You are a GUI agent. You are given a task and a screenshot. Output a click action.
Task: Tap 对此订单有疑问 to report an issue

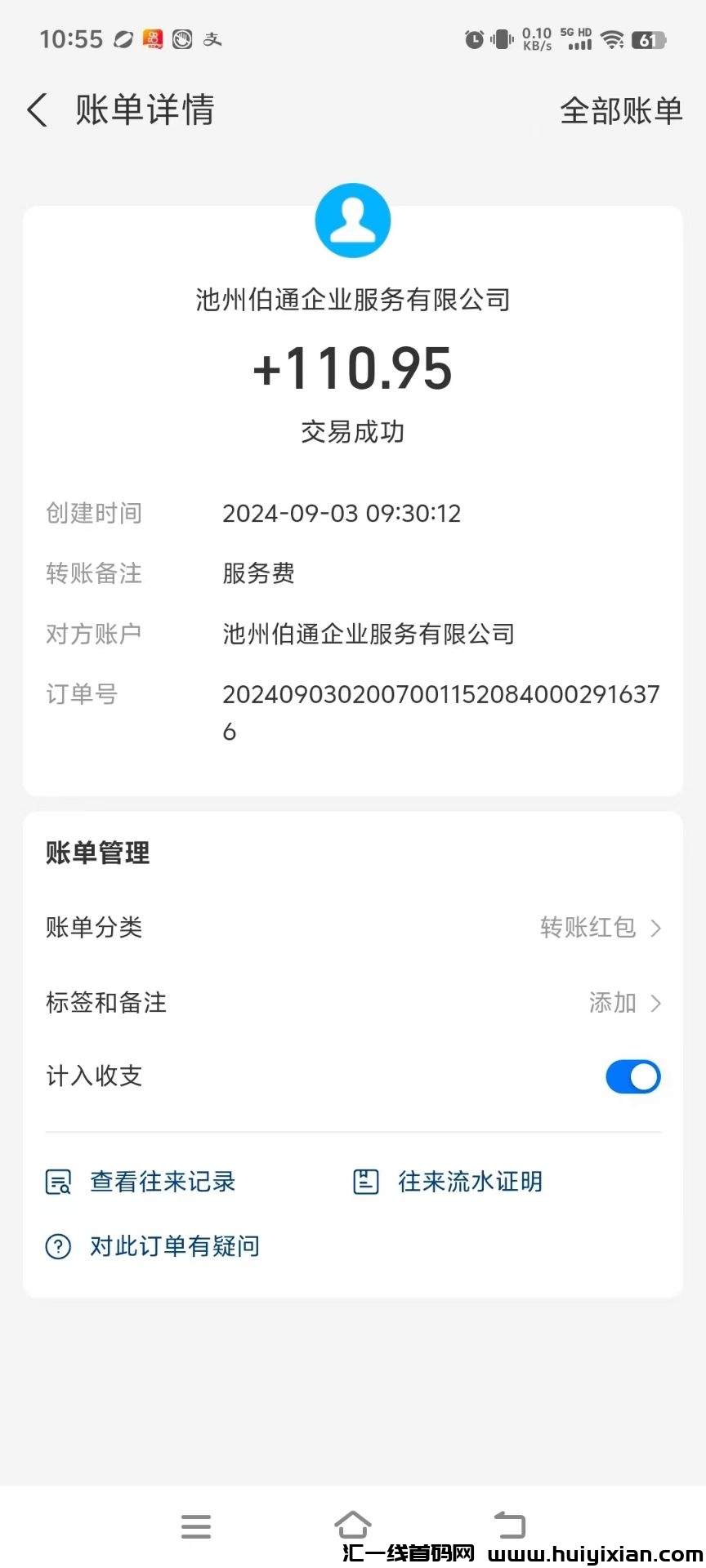pos(172,1246)
